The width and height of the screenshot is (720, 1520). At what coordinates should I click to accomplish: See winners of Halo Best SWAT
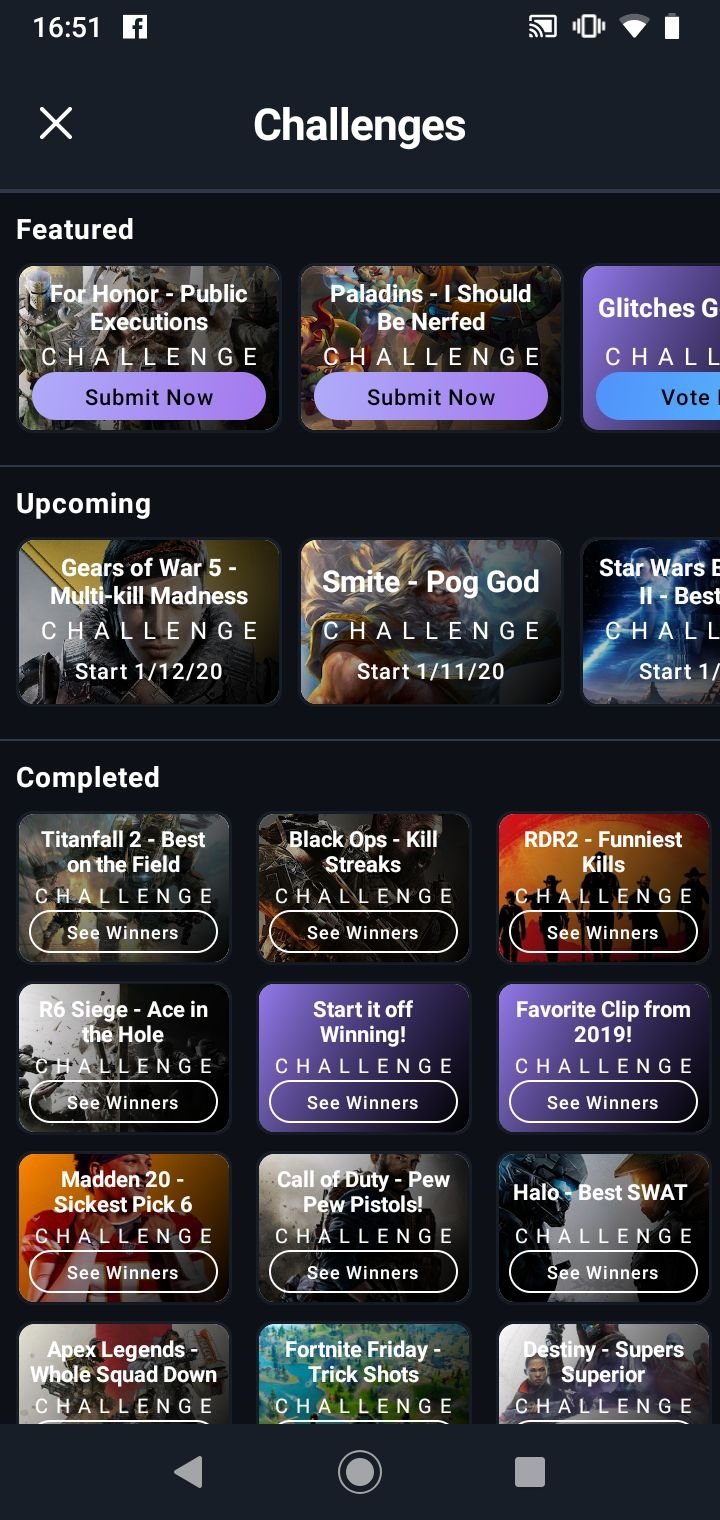coord(603,1272)
